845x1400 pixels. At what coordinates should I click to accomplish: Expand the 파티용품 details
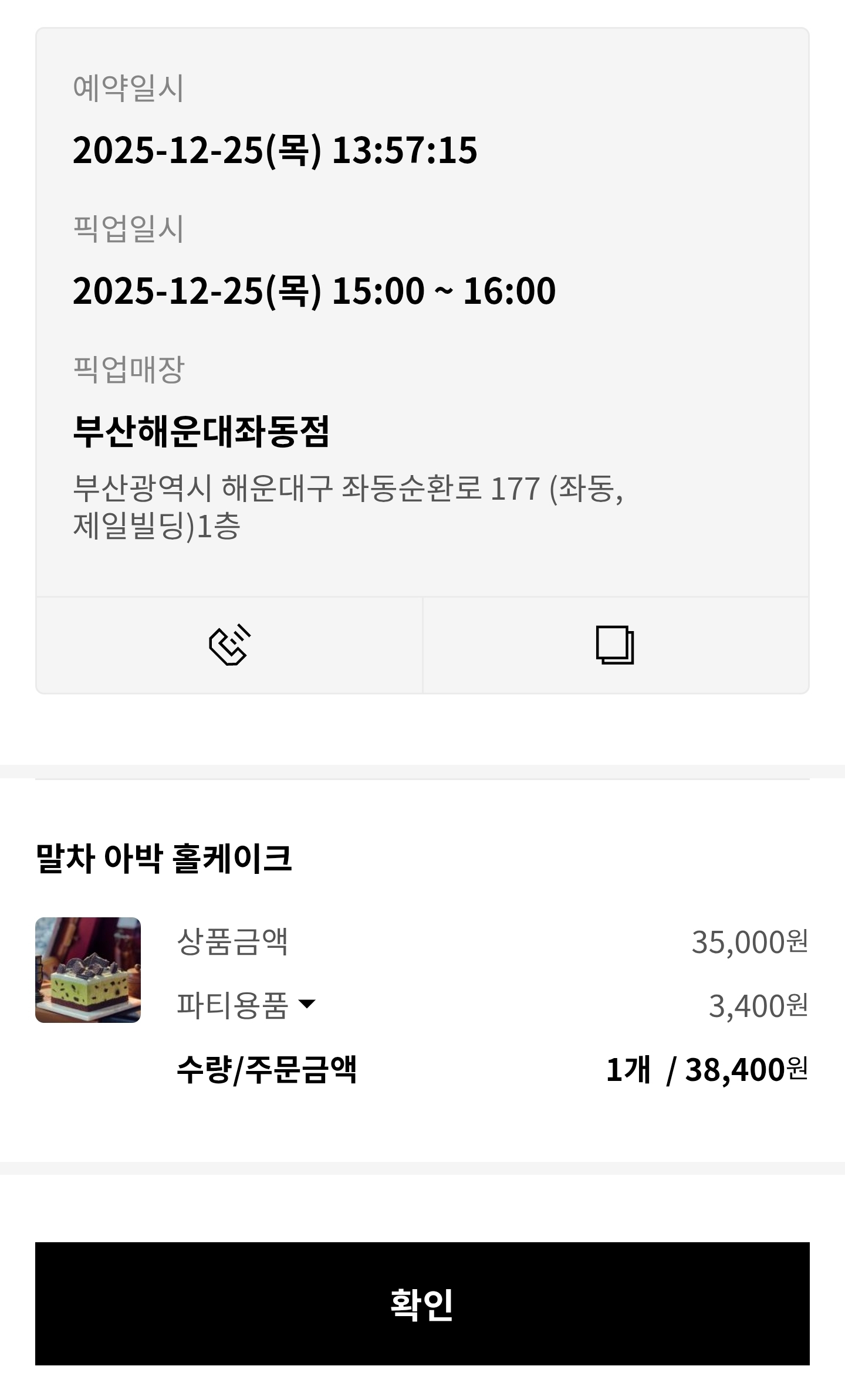(x=306, y=1004)
